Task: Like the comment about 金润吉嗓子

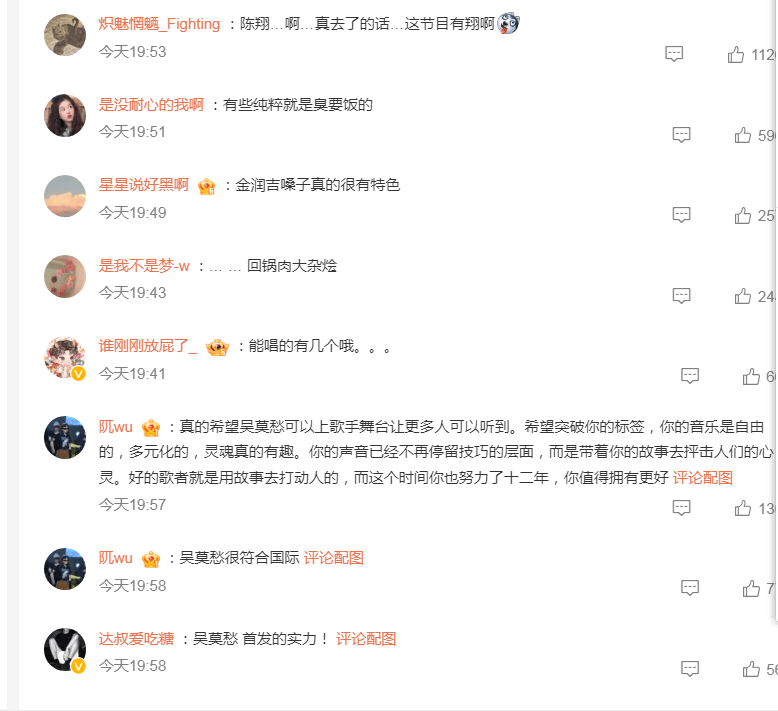Action: [742, 215]
